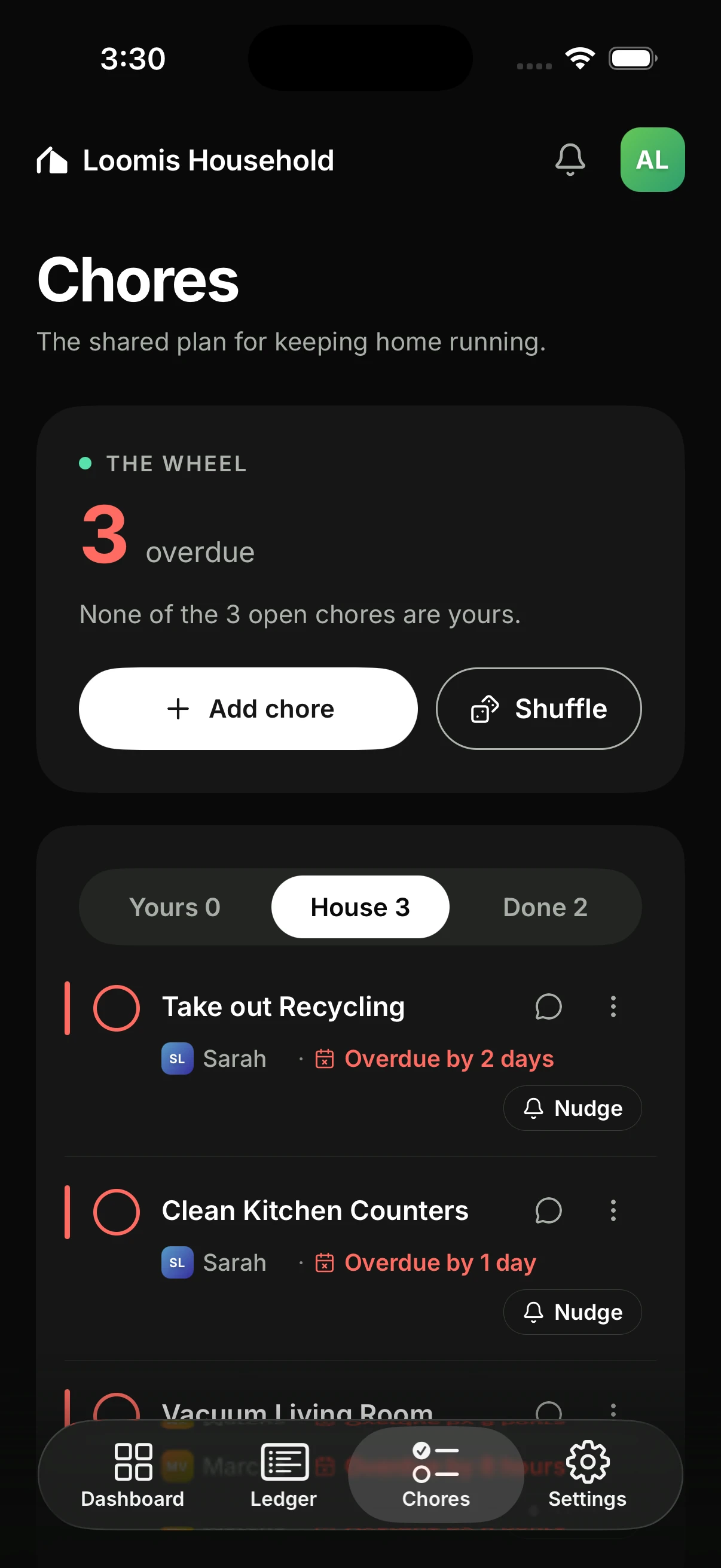The image size is (721, 1568).
Task: Switch to the Yours tab
Action: [x=175, y=907]
